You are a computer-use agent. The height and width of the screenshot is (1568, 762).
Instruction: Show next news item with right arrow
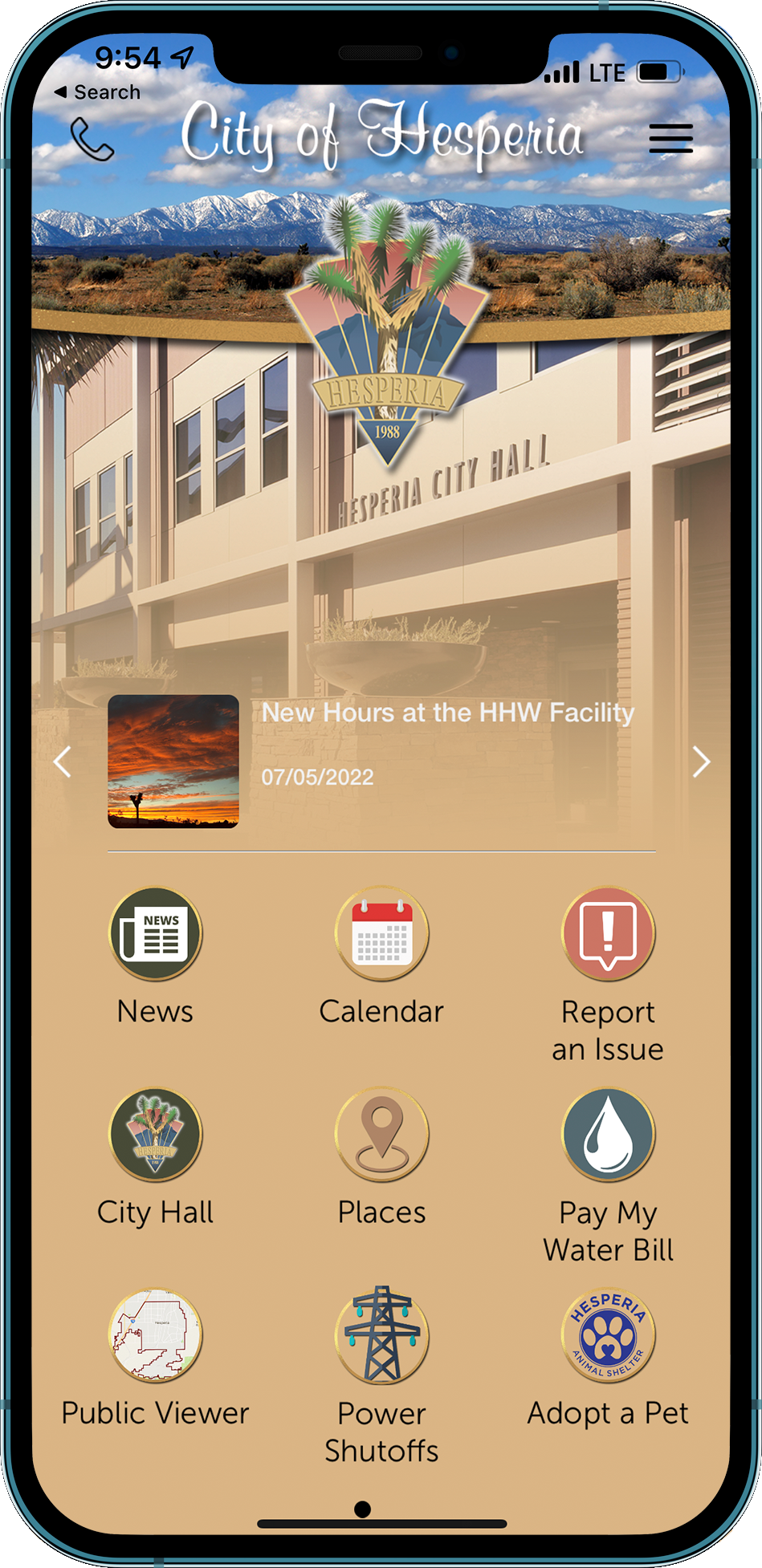[x=701, y=762]
